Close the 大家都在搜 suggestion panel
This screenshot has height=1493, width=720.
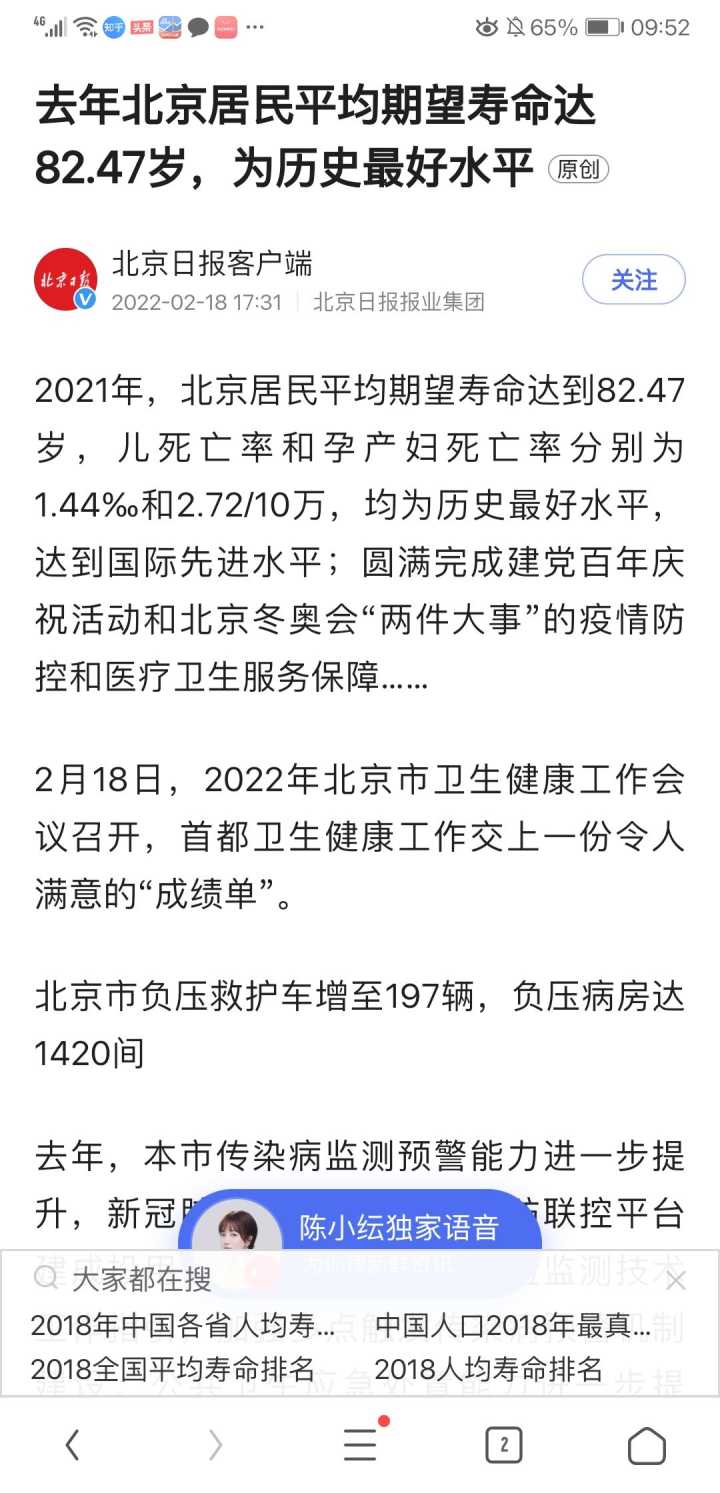pos(676,1281)
